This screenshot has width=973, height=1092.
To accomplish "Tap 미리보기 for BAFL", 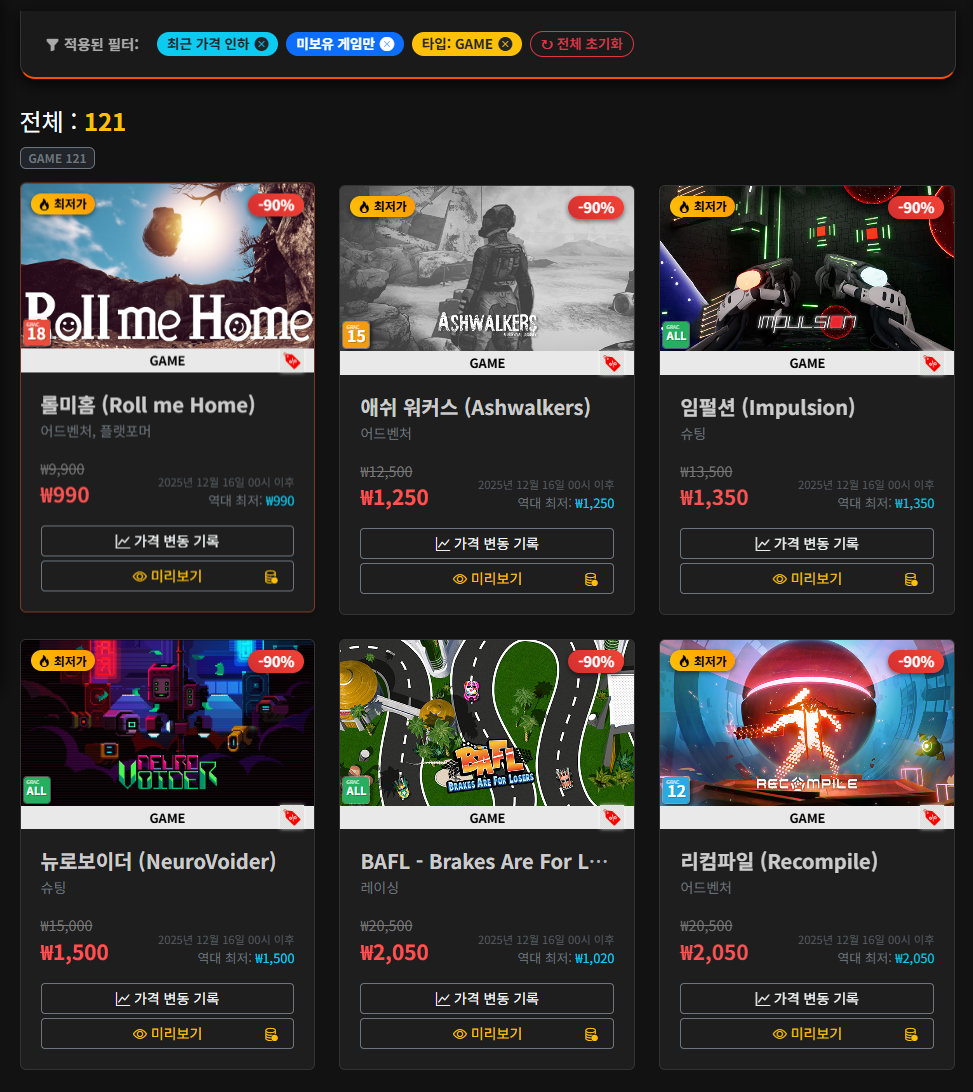I will (x=487, y=1033).
